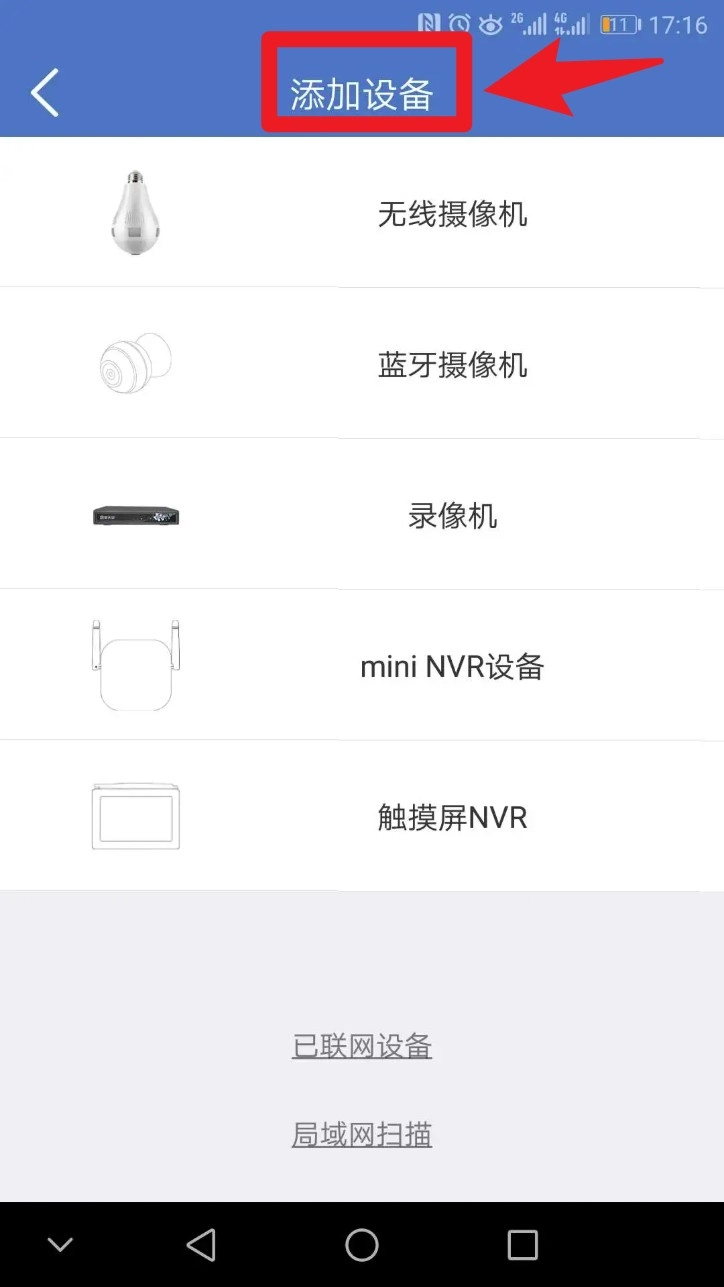The height and width of the screenshot is (1287, 724).
Task: Choose 蓝牙摄像机 to add
Action: (x=452, y=365)
